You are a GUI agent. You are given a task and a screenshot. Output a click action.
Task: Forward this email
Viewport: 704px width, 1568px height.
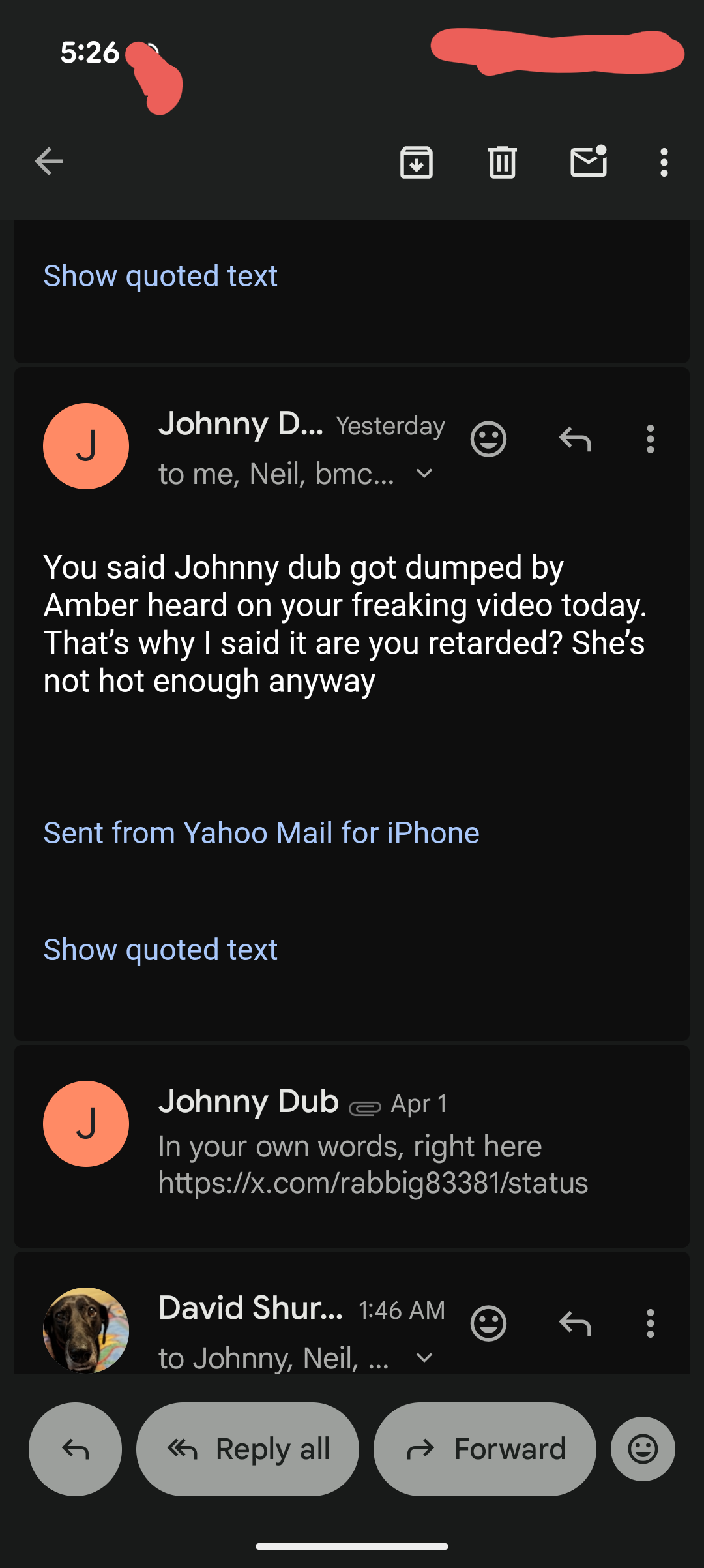pyautogui.click(x=485, y=1449)
